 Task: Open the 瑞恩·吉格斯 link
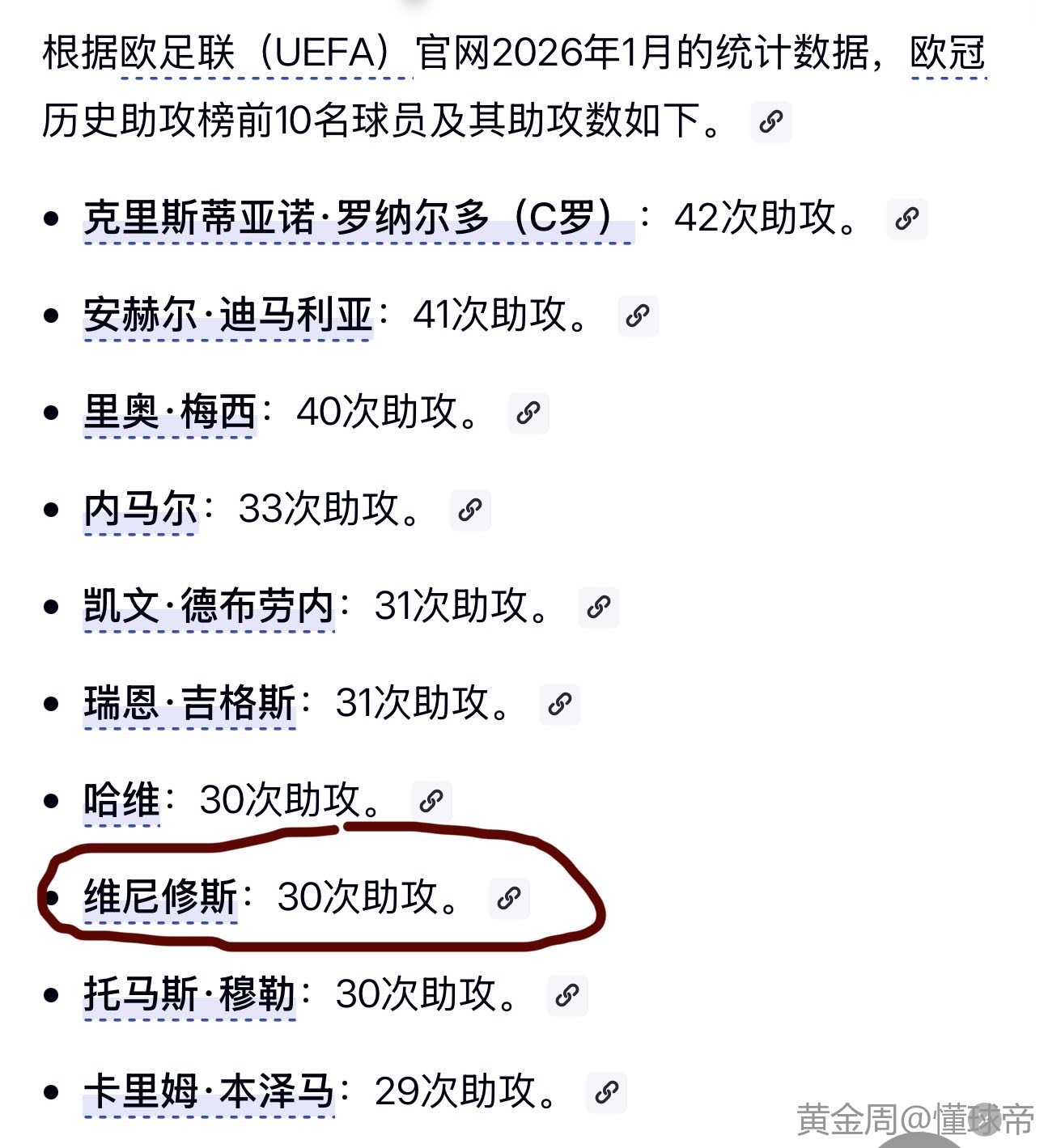(189, 703)
